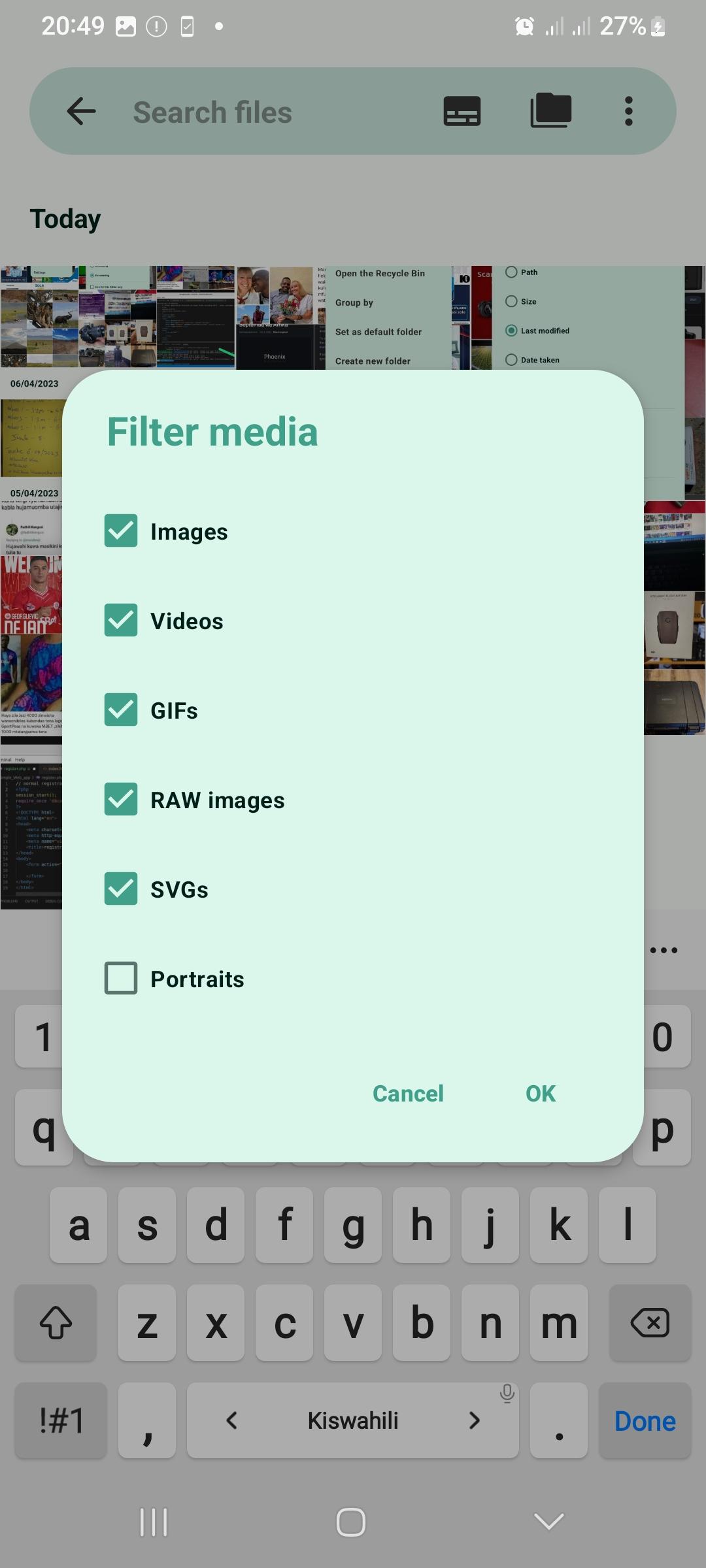Image resolution: width=706 pixels, height=1568 pixels.
Task: Hit the Done key on keyboard
Action: coord(645,1420)
